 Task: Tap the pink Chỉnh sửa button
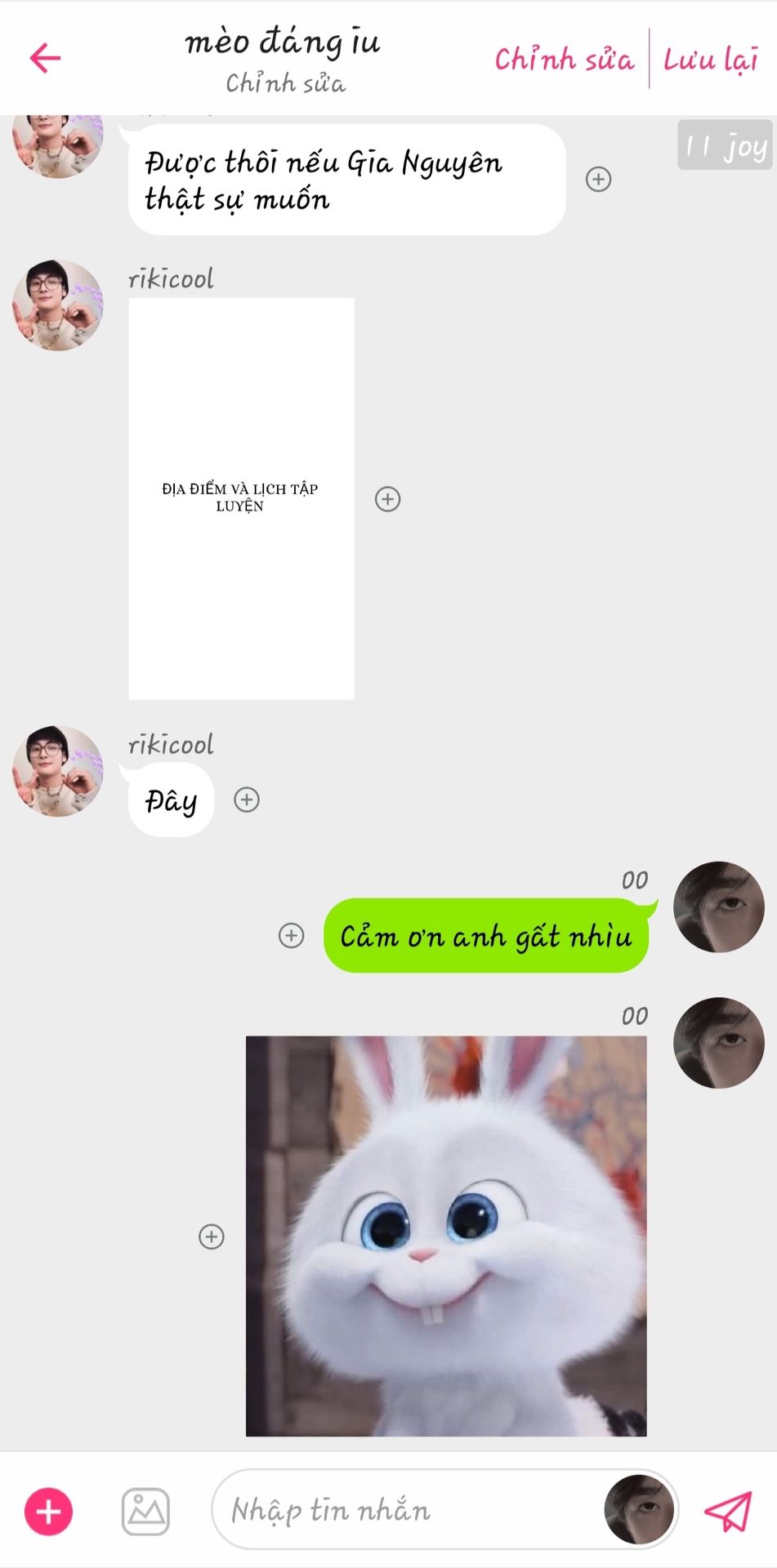[x=564, y=59]
